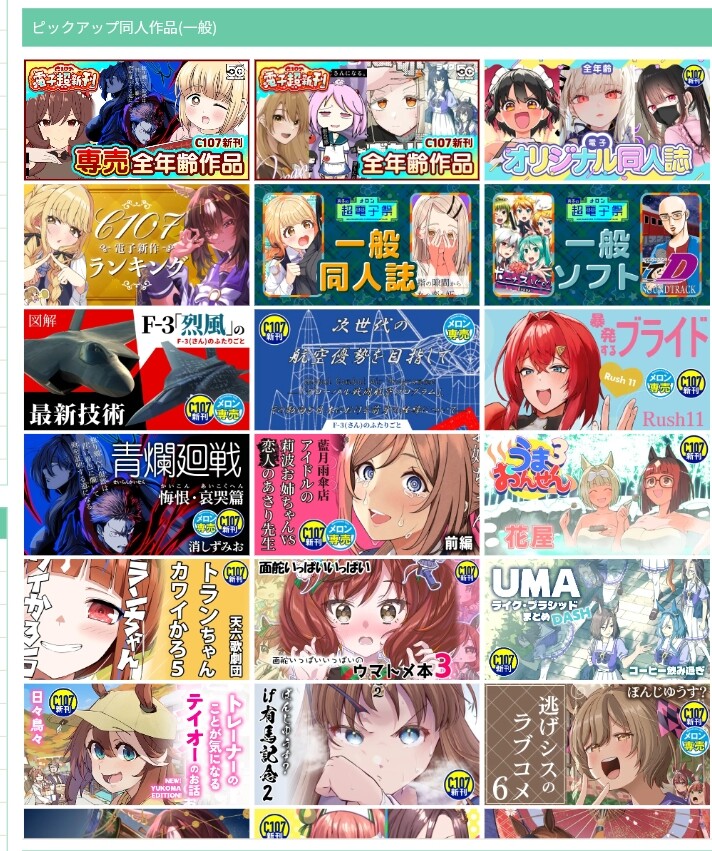
Task: Open the 青爛廻戦 悔恨・哀哭篇 work
Action: pyautogui.click(x=137, y=495)
